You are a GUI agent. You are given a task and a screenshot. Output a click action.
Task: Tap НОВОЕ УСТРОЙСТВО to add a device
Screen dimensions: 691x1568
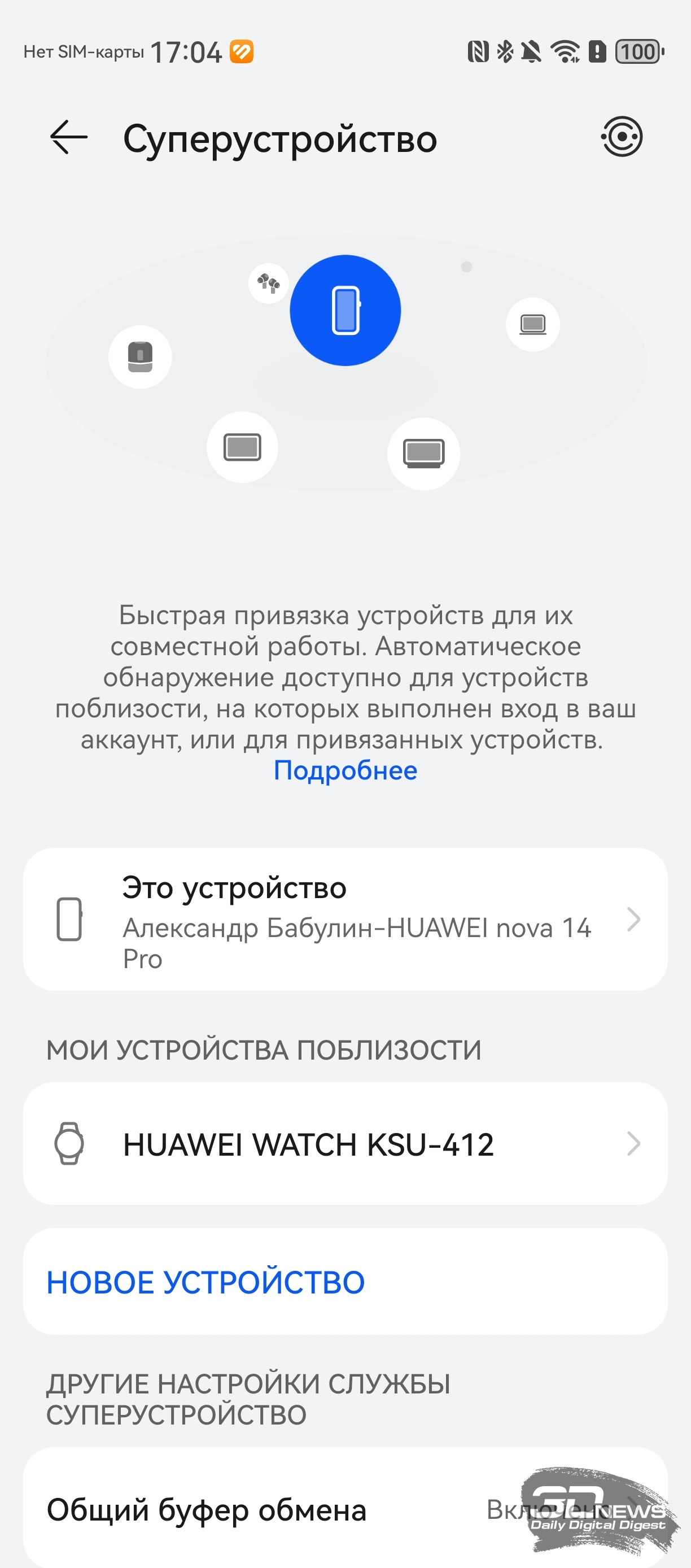[205, 1283]
